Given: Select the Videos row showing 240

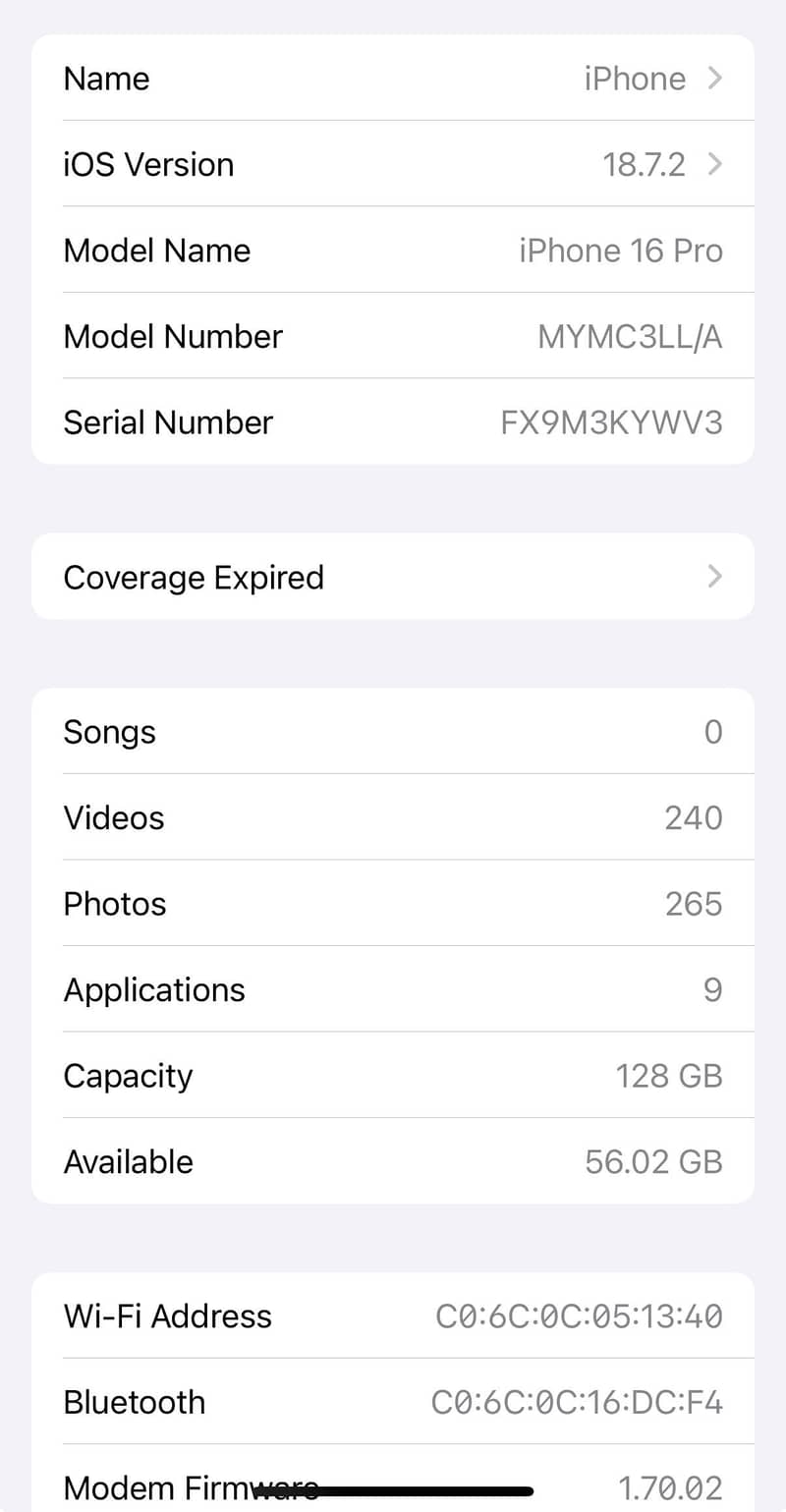Looking at the screenshot, I should click(393, 817).
